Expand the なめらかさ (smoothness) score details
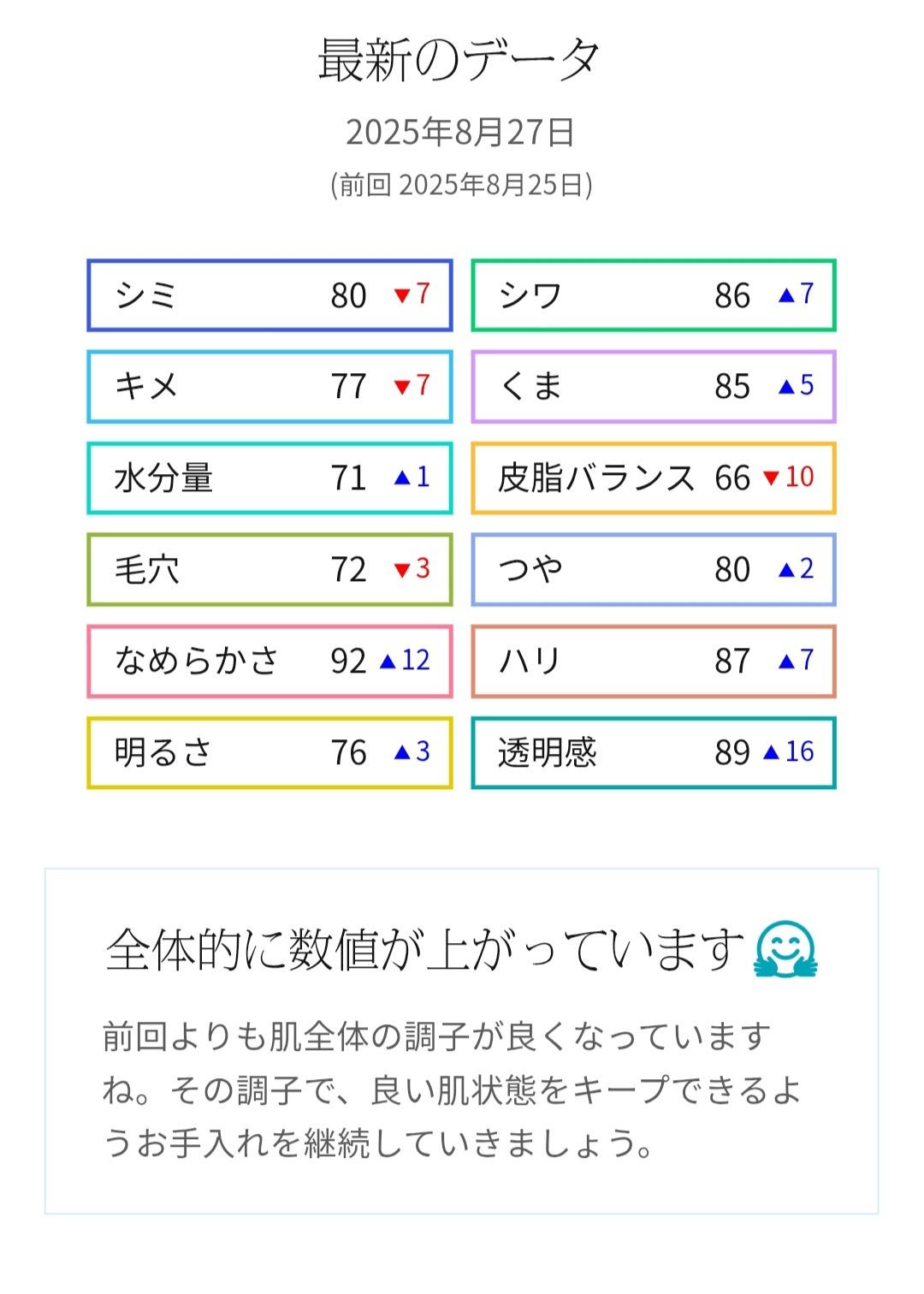This screenshot has width=924, height=1294. pyautogui.click(x=269, y=662)
